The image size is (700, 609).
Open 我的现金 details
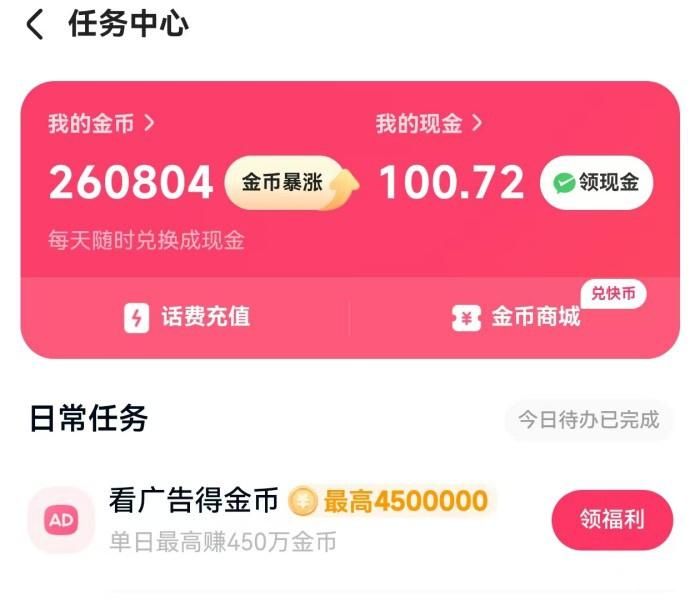coord(429,124)
